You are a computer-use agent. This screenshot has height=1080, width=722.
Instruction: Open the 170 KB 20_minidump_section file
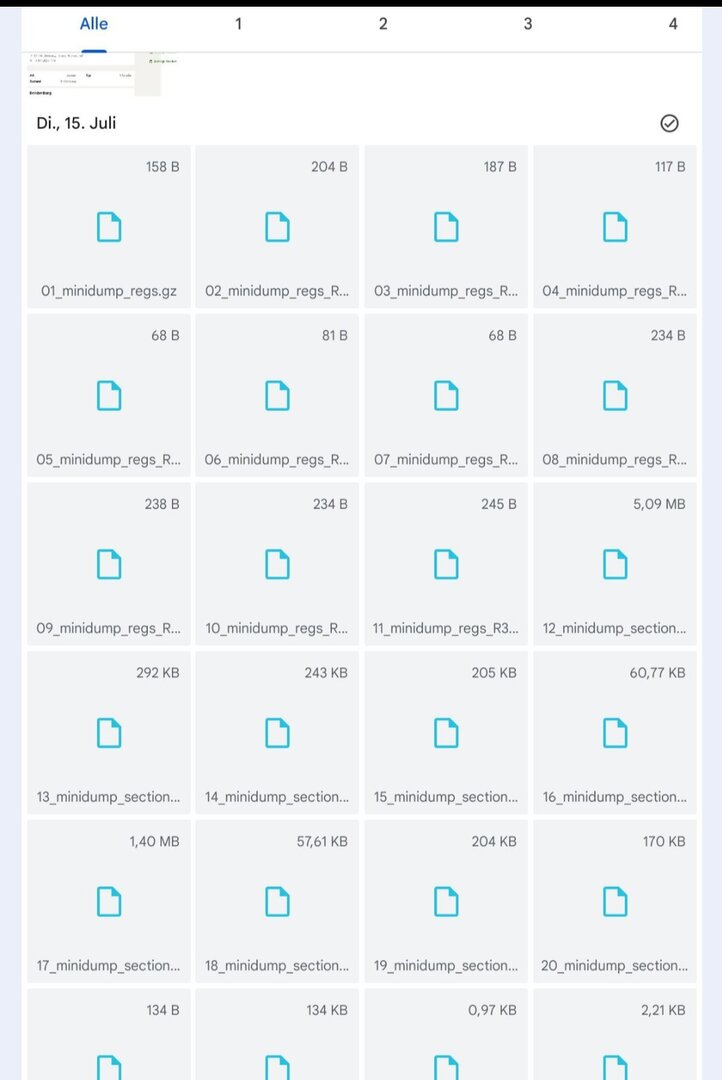(x=615, y=902)
